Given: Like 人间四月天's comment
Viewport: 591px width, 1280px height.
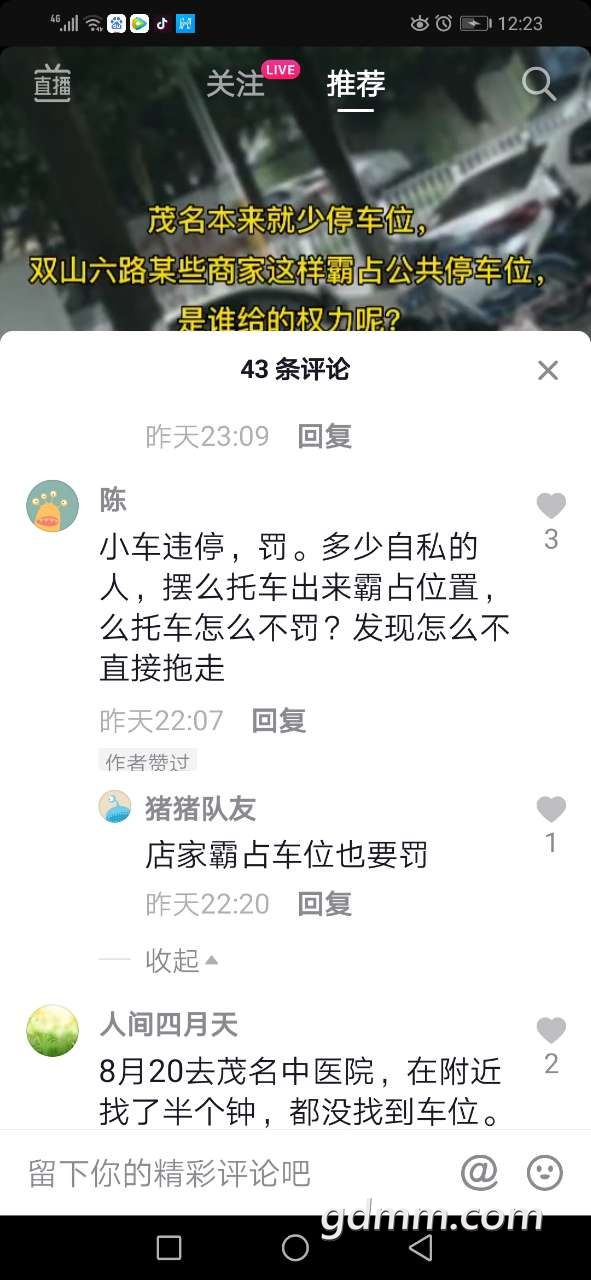Looking at the screenshot, I should (x=551, y=1030).
